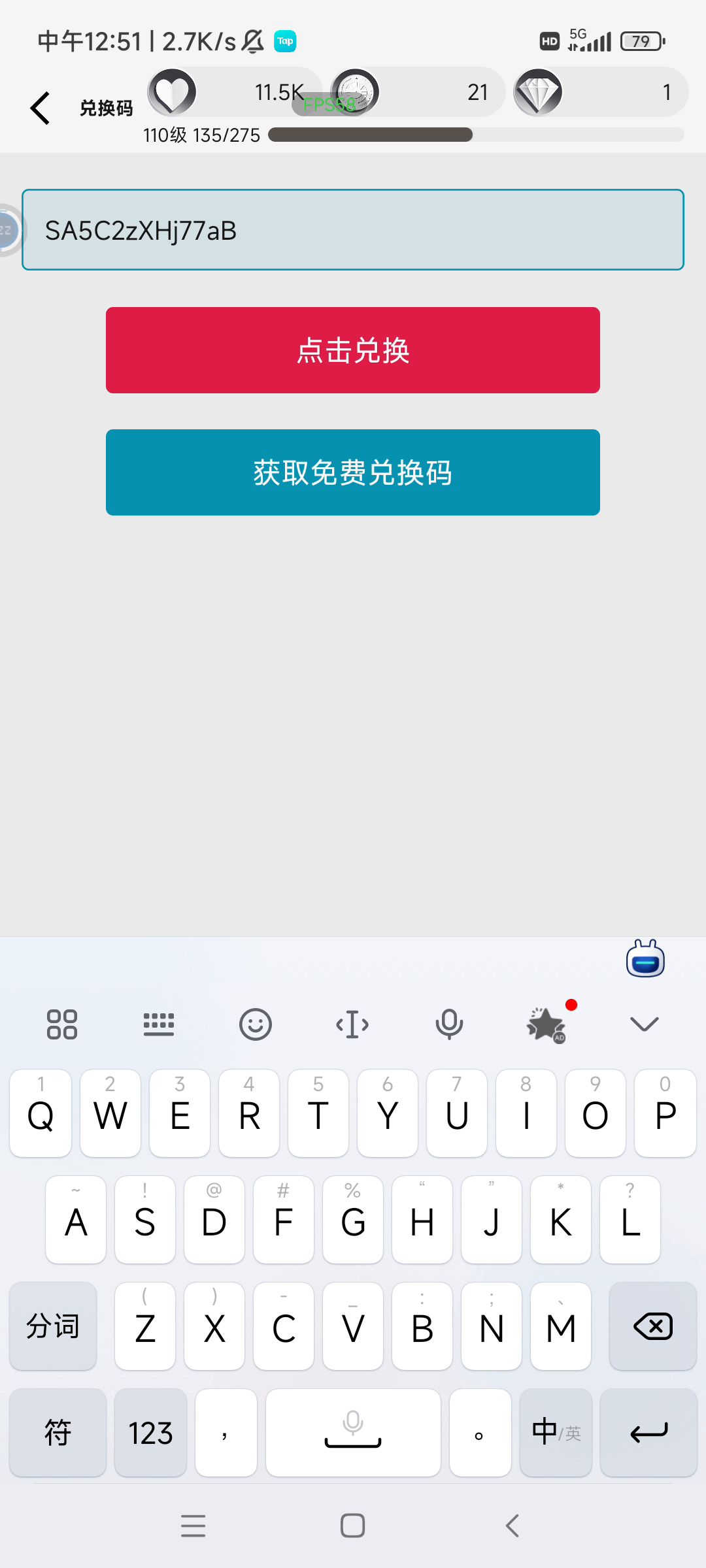Open the 符 symbols keyboard
The height and width of the screenshot is (1568, 706).
[58, 1433]
